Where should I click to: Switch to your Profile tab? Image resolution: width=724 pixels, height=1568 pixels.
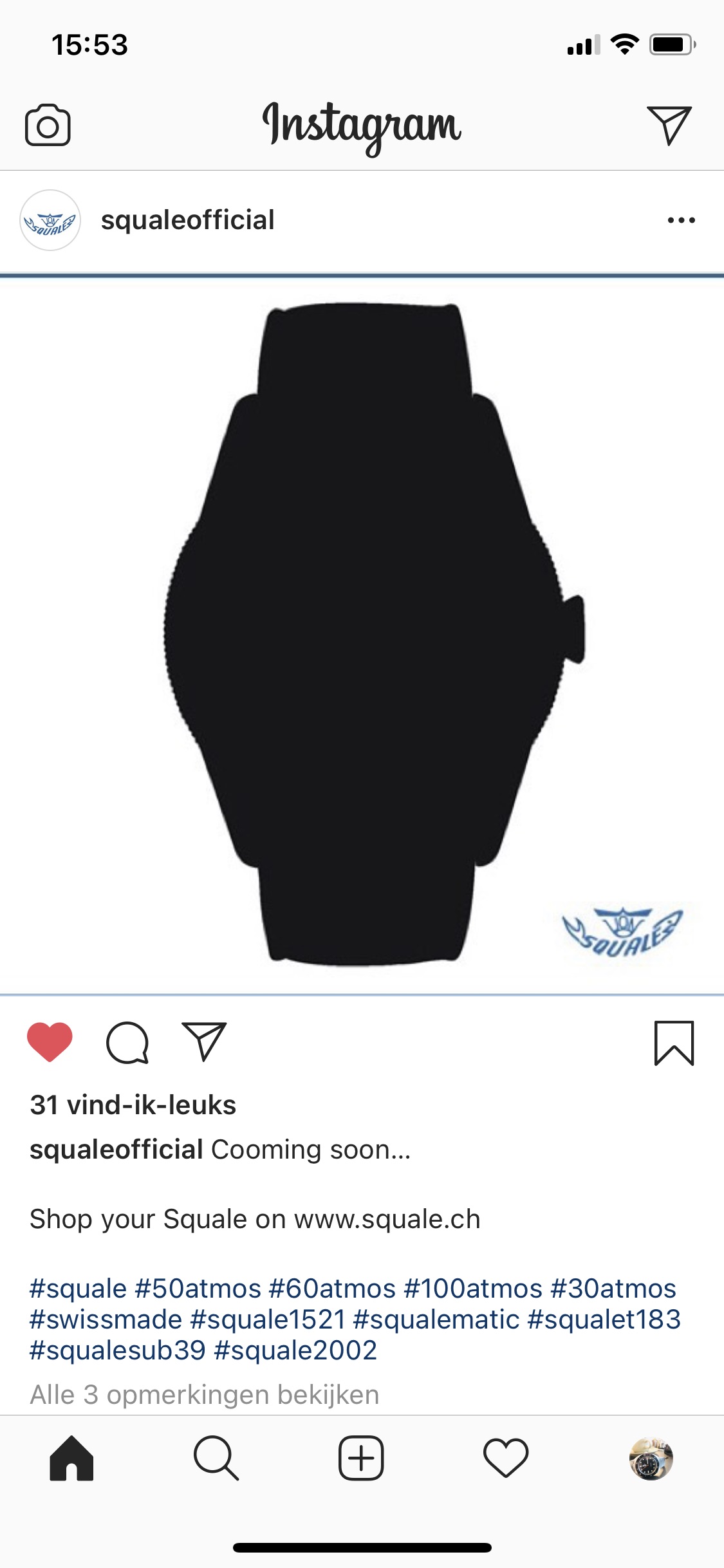[651, 1459]
